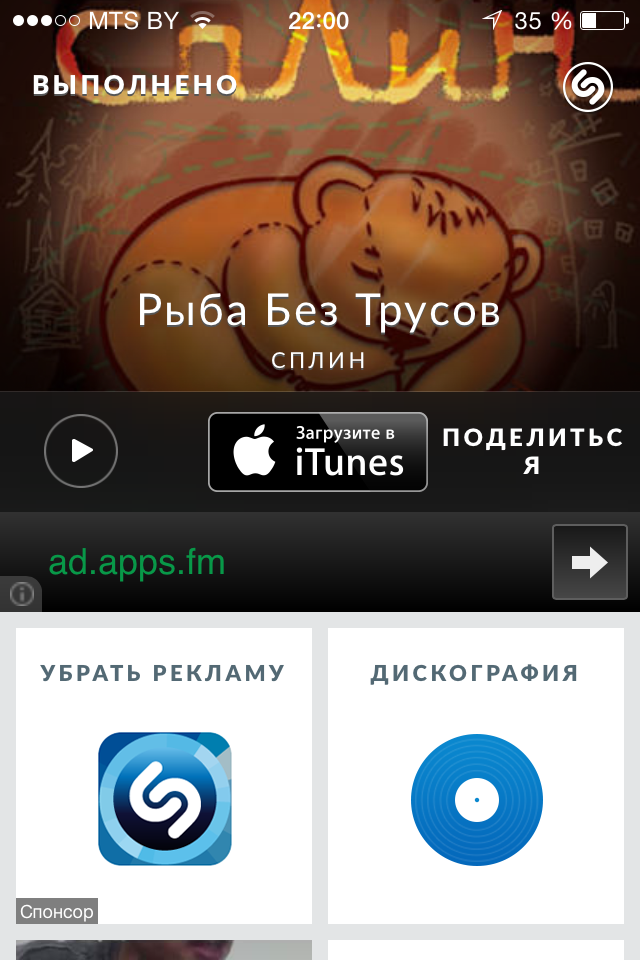
Task: Tap Поделиться to share the song
Action: pyautogui.click(x=533, y=451)
